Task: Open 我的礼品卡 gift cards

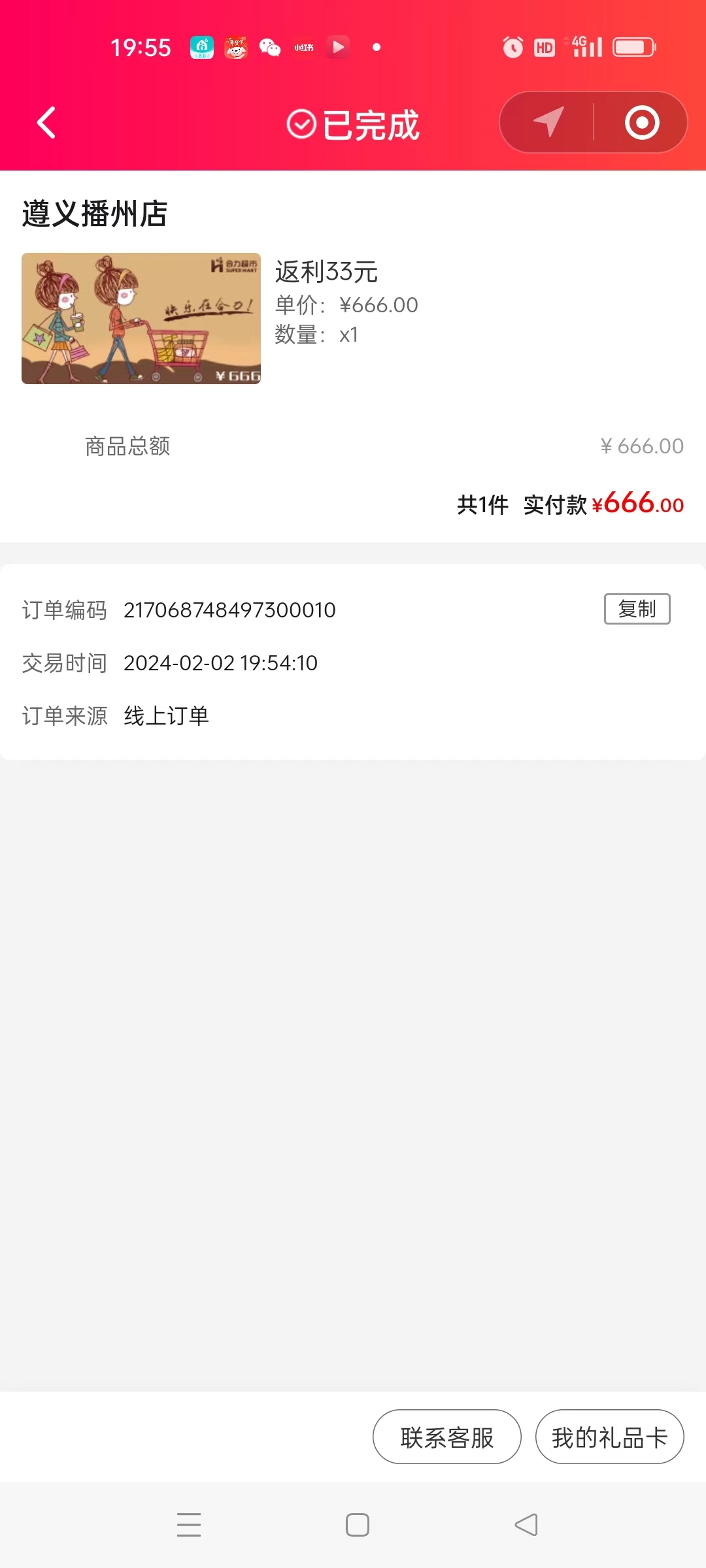Action: [609, 1437]
